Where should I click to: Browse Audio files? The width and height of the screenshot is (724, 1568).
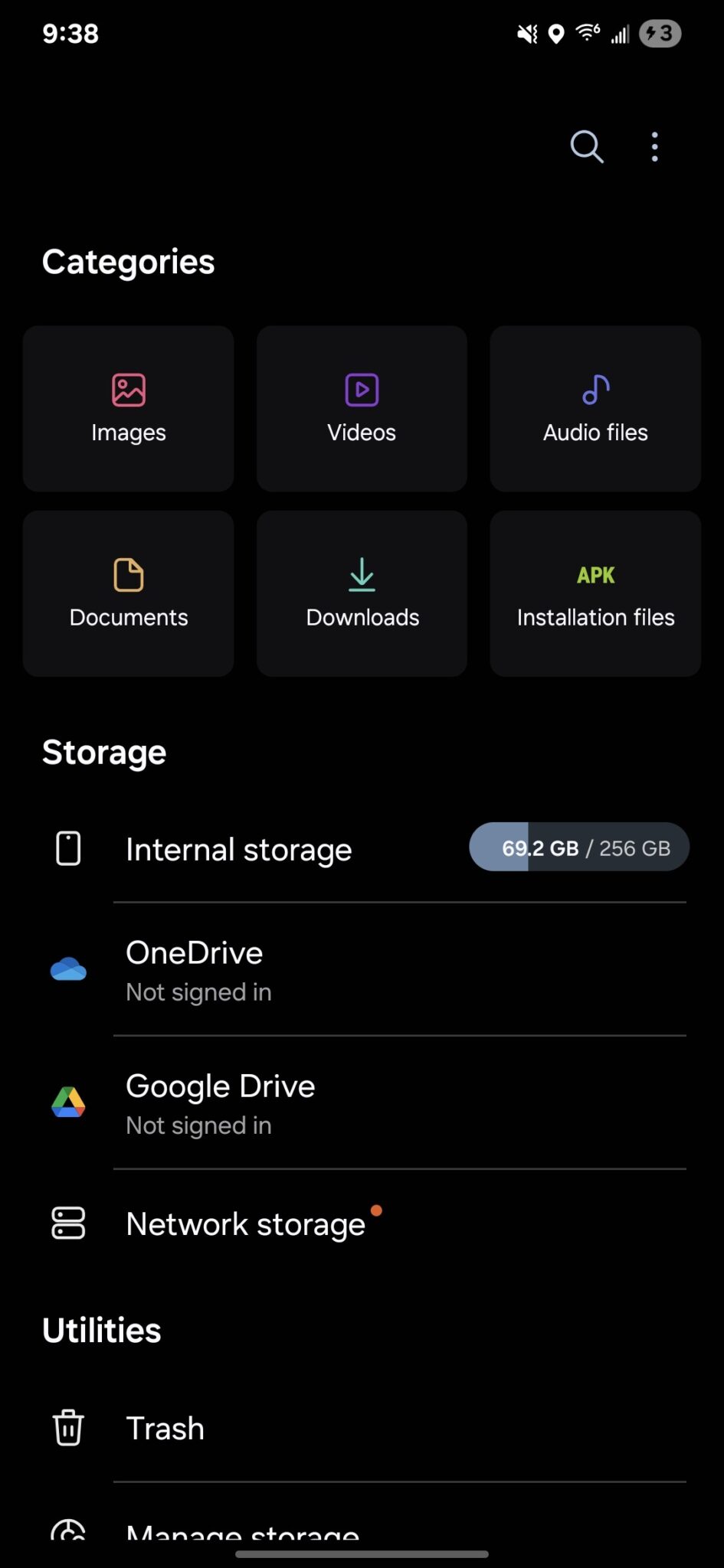point(595,408)
